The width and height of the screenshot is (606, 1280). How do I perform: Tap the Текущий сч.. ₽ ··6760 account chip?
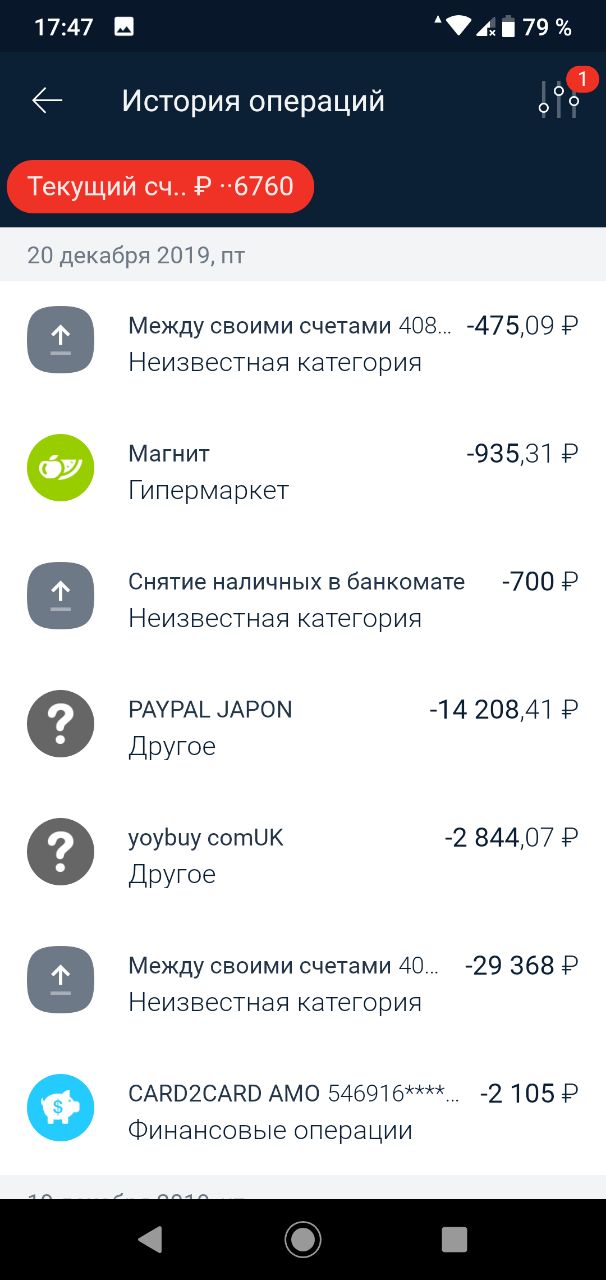160,187
